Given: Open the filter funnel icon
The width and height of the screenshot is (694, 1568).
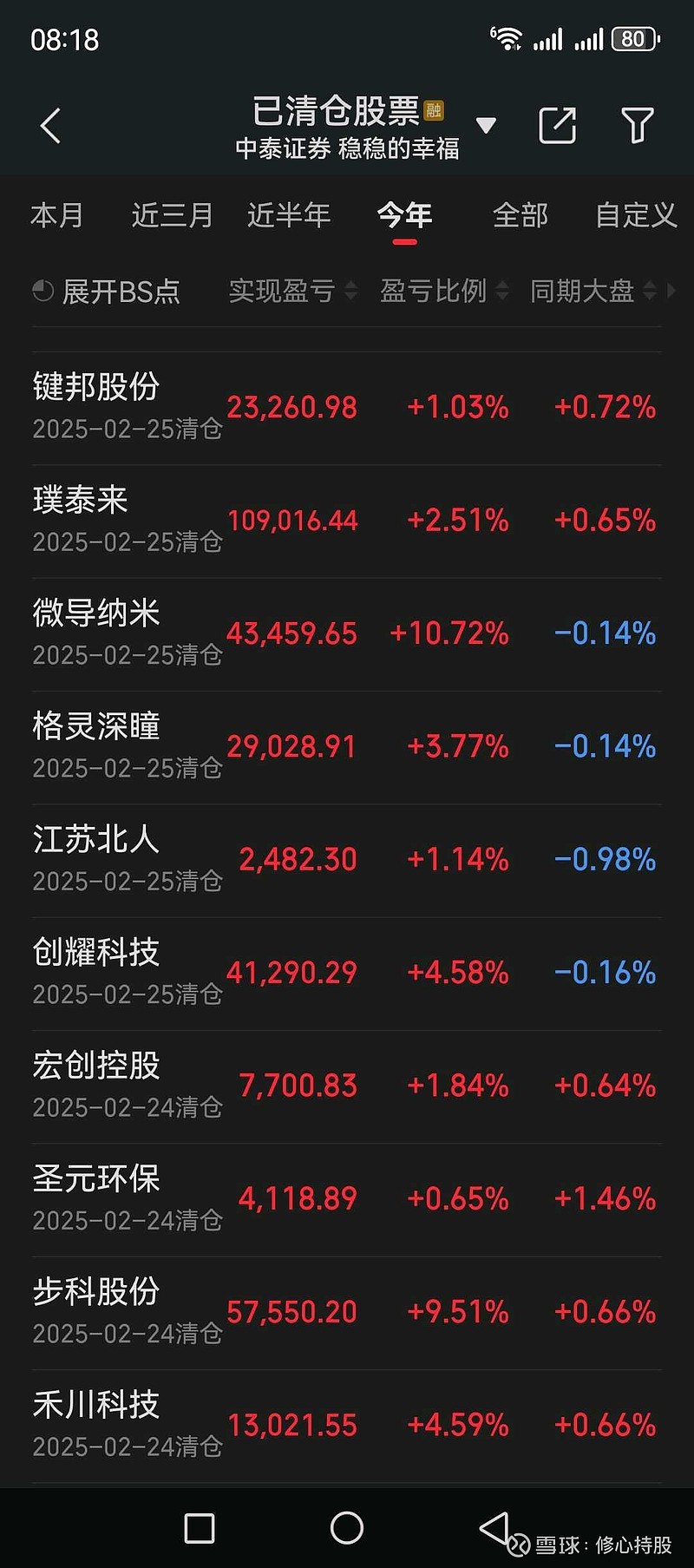Looking at the screenshot, I should coord(638,126).
